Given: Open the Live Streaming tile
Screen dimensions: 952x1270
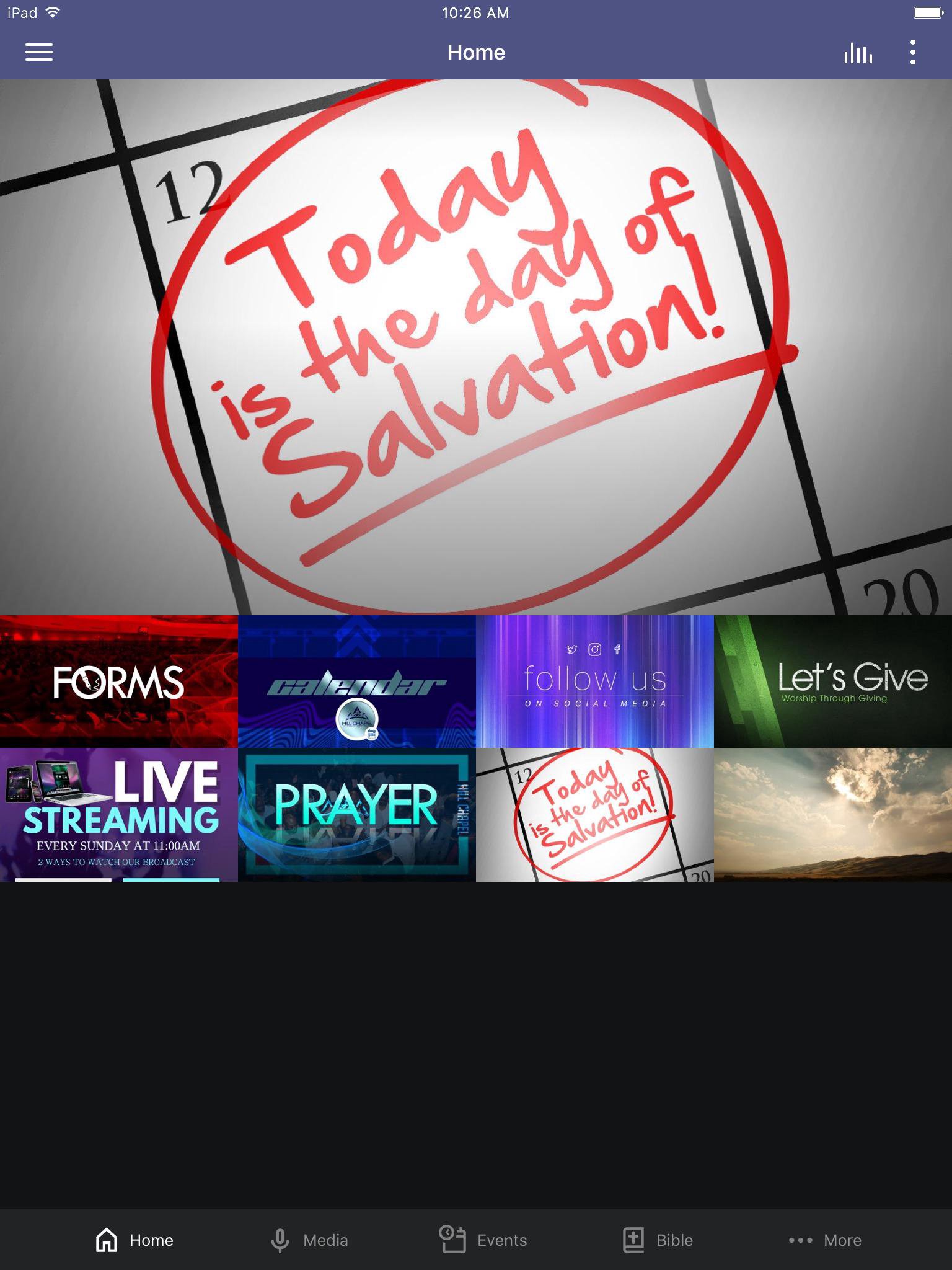Looking at the screenshot, I should point(119,814).
